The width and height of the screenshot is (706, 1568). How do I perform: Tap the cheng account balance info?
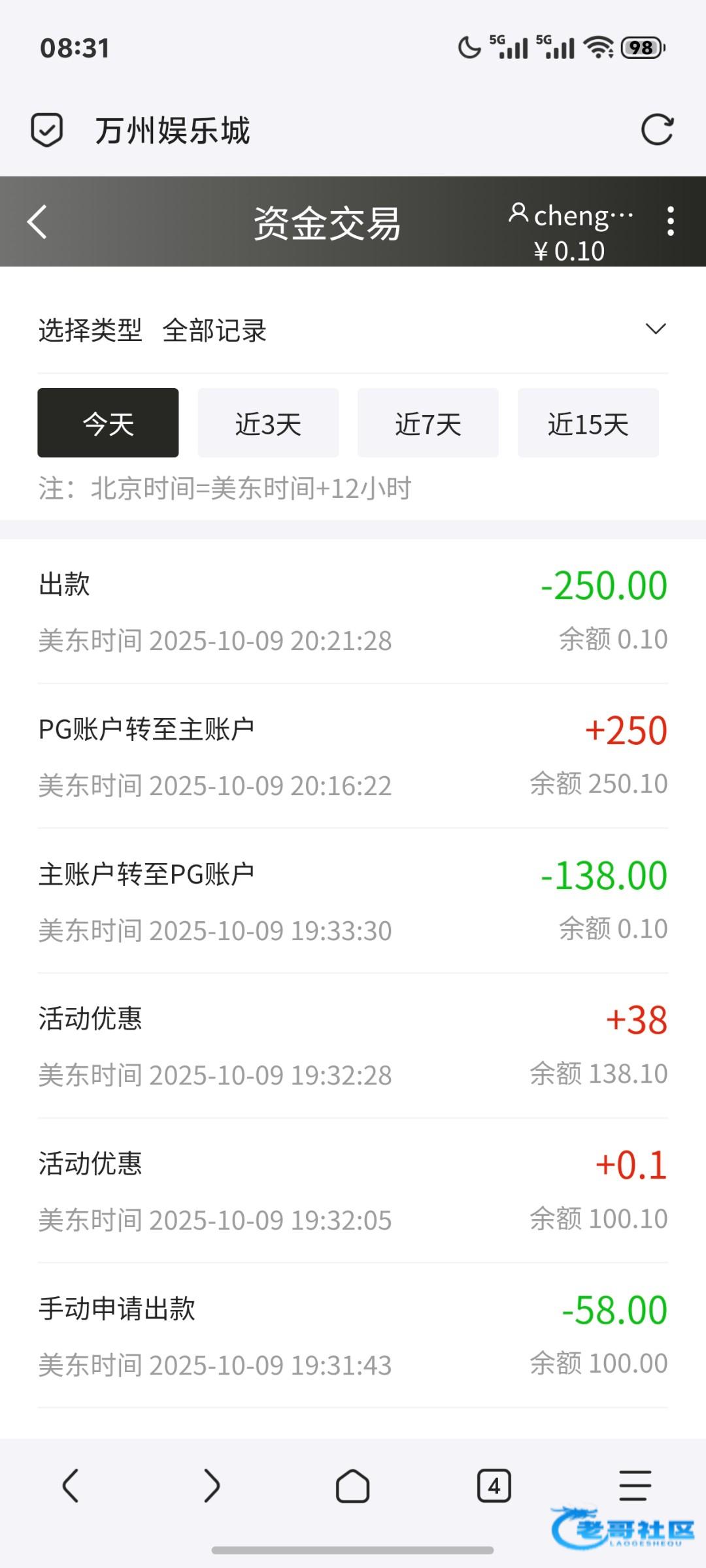[571, 231]
